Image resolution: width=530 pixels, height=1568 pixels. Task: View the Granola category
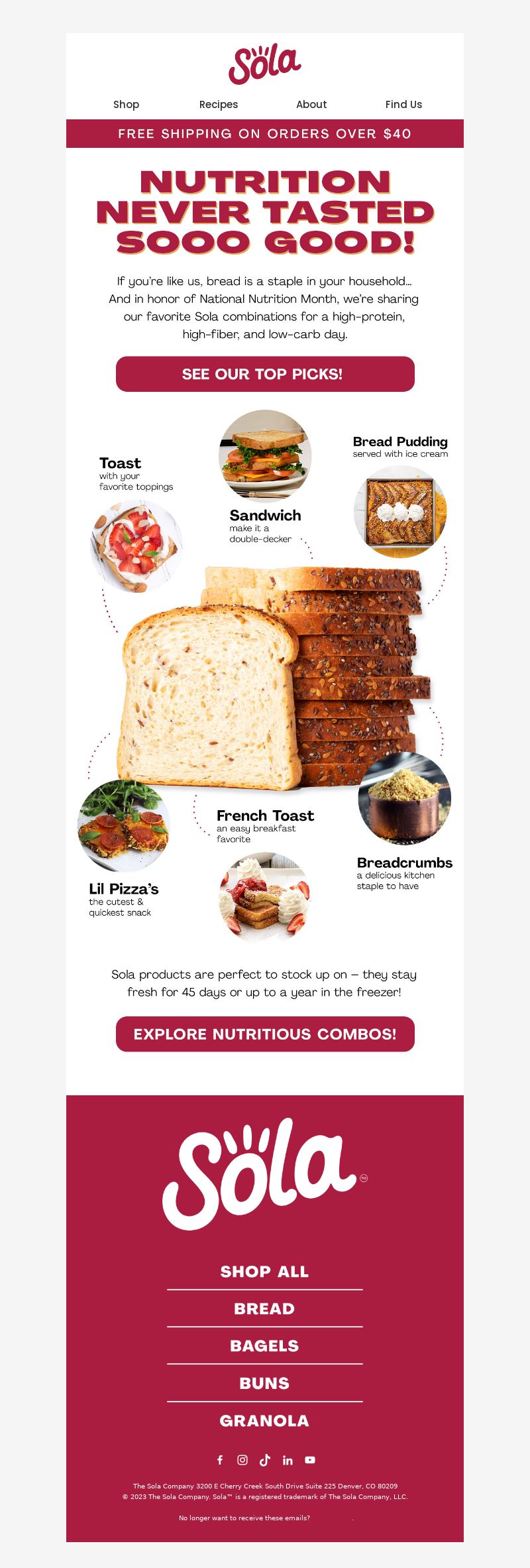coord(264,1421)
